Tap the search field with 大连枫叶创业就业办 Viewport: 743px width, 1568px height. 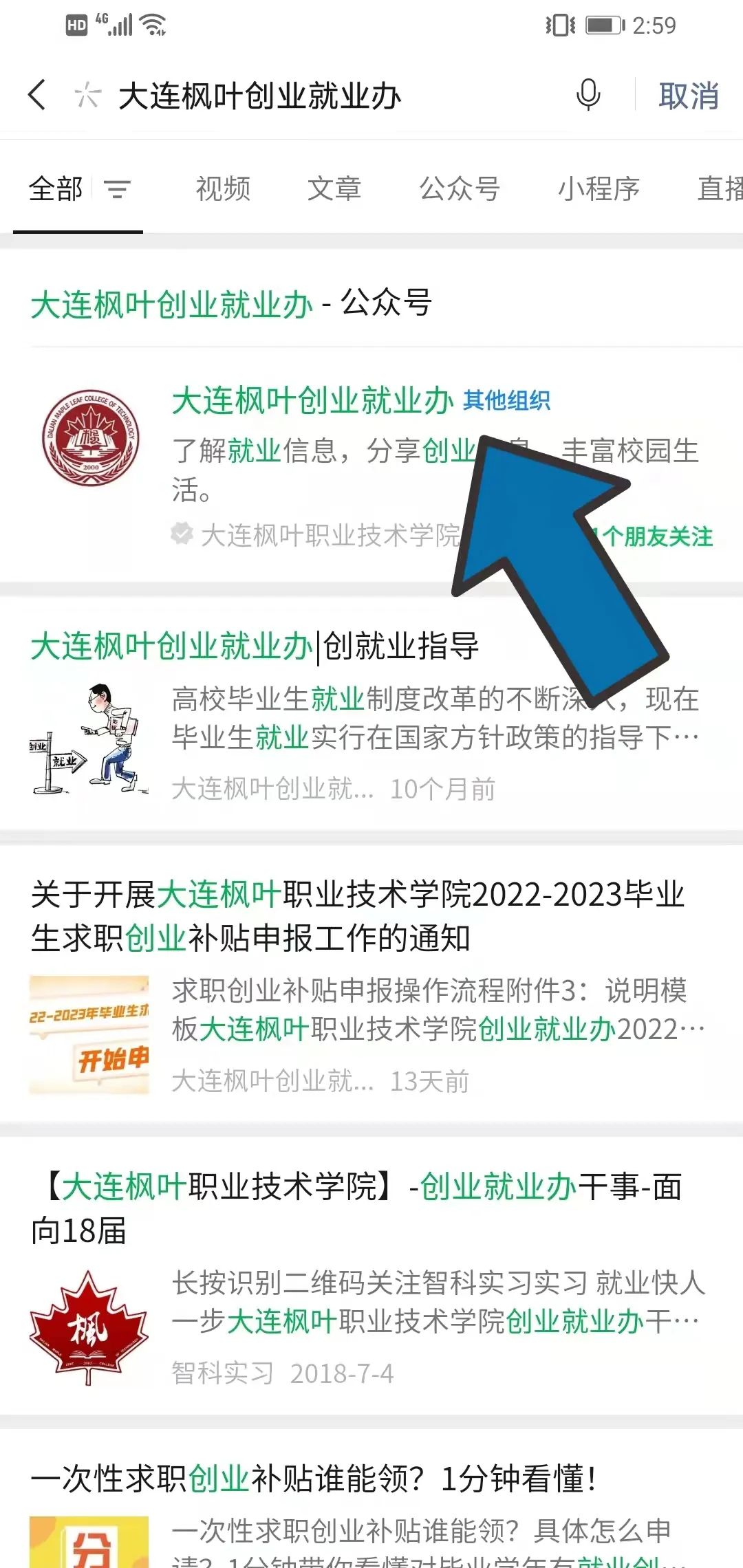click(310, 96)
